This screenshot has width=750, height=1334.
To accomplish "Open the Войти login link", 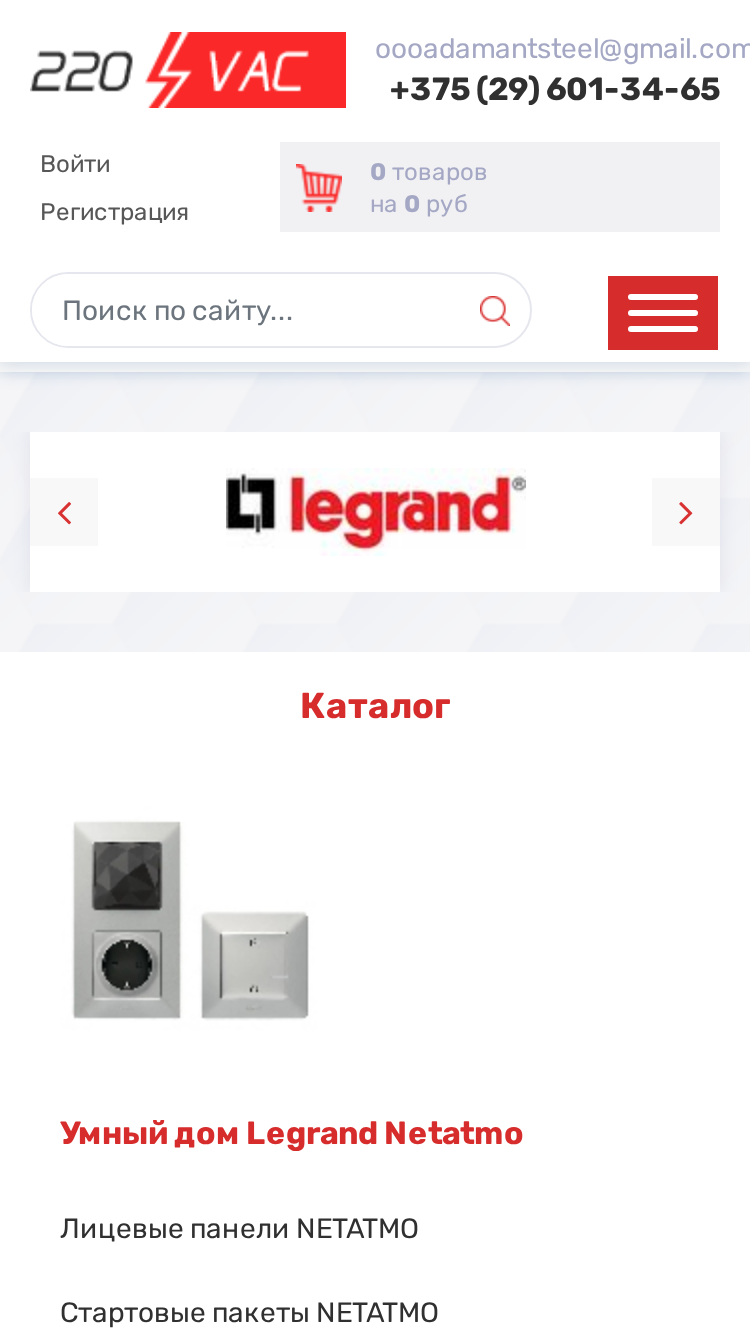I will click(75, 164).
